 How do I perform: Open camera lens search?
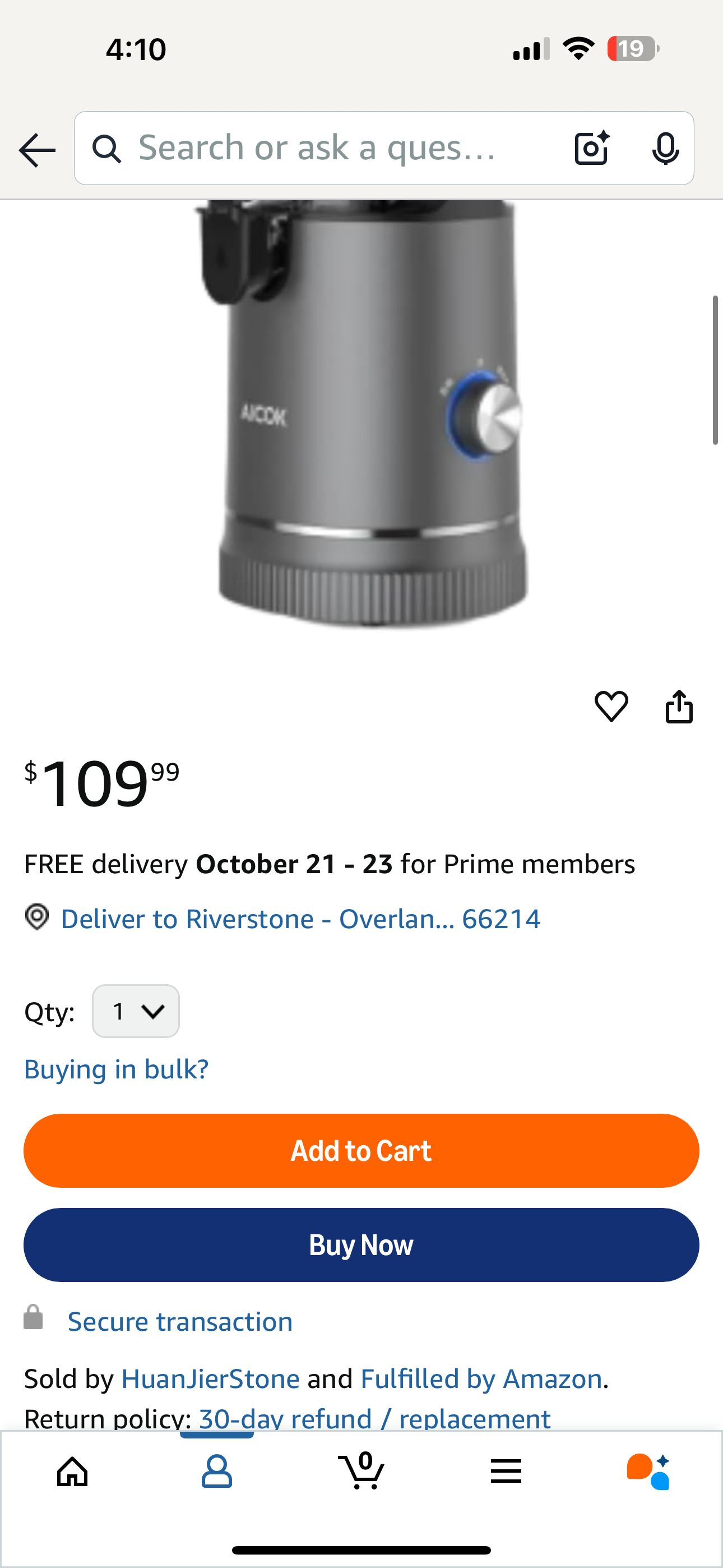click(591, 148)
